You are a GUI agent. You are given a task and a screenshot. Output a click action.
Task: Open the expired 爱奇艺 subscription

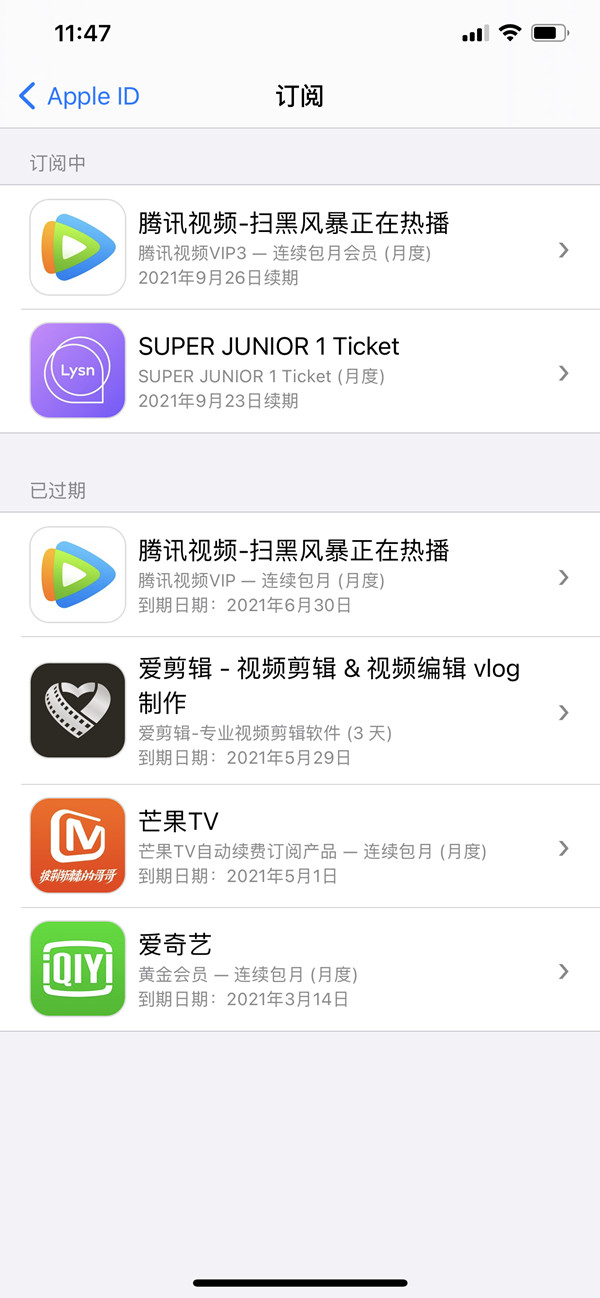click(x=300, y=970)
